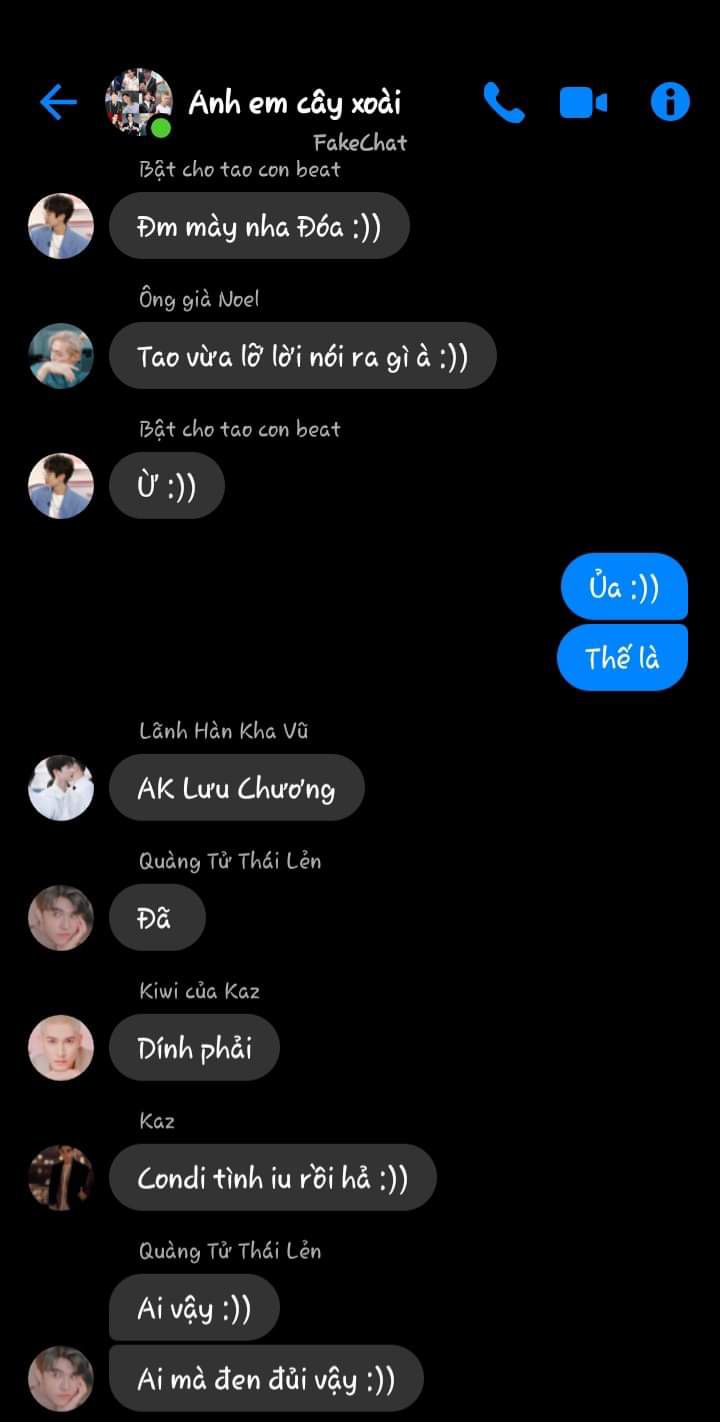720x1422 pixels.
Task: Tap Kaz's avatar beside the Condi message
Action: [61, 1178]
